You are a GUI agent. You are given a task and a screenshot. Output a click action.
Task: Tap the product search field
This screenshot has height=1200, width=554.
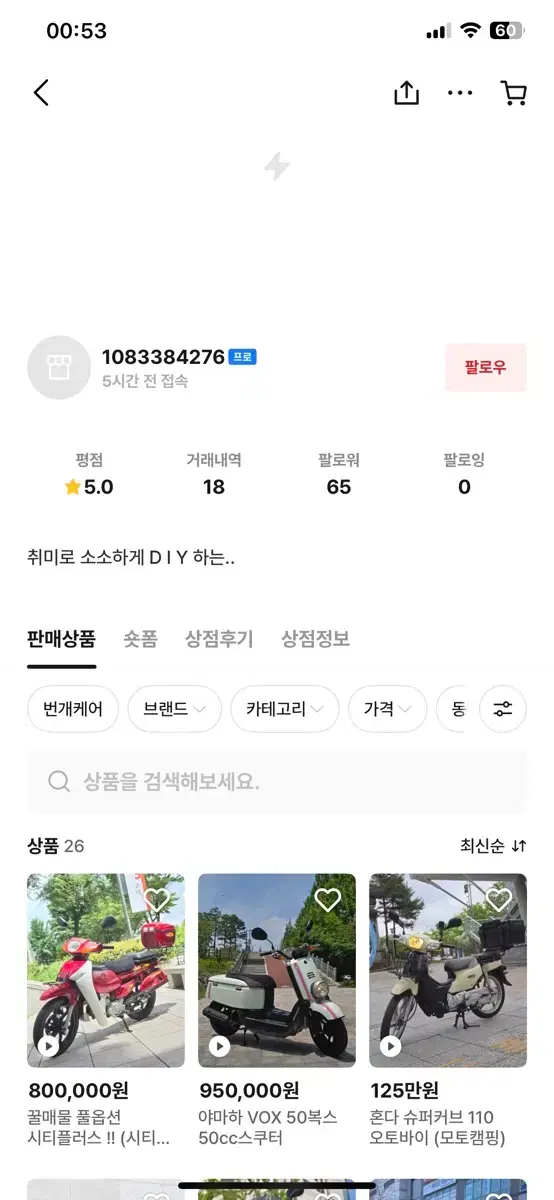pyautogui.click(x=277, y=781)
